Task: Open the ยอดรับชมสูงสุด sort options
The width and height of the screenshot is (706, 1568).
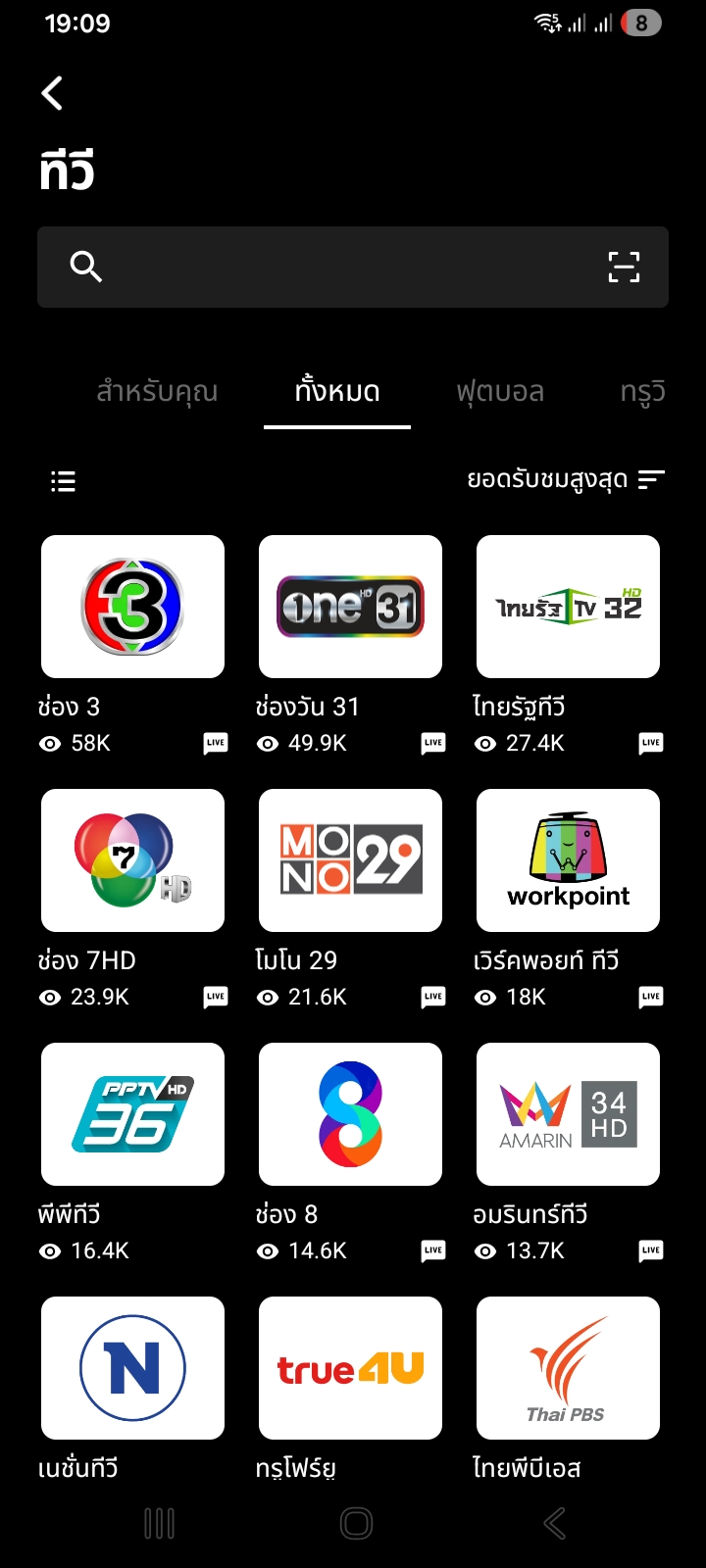Action: [566, 479]
